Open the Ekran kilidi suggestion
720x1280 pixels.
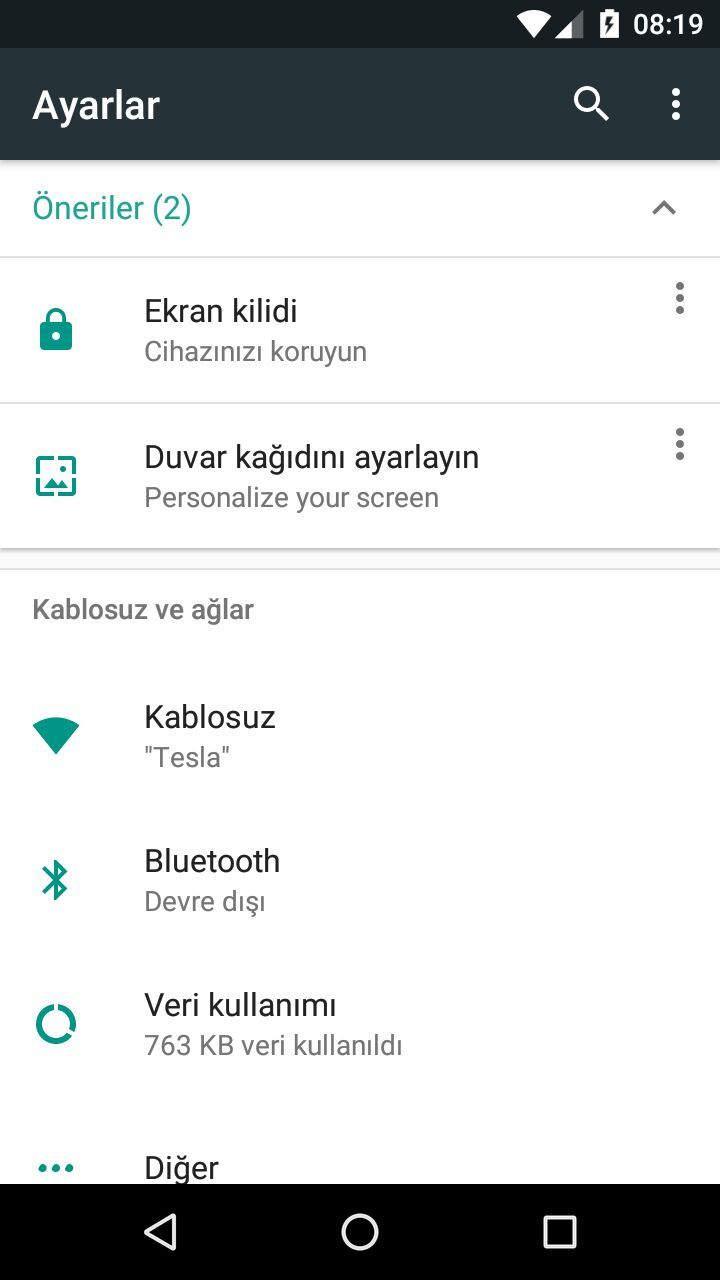[x=300, y=330]
